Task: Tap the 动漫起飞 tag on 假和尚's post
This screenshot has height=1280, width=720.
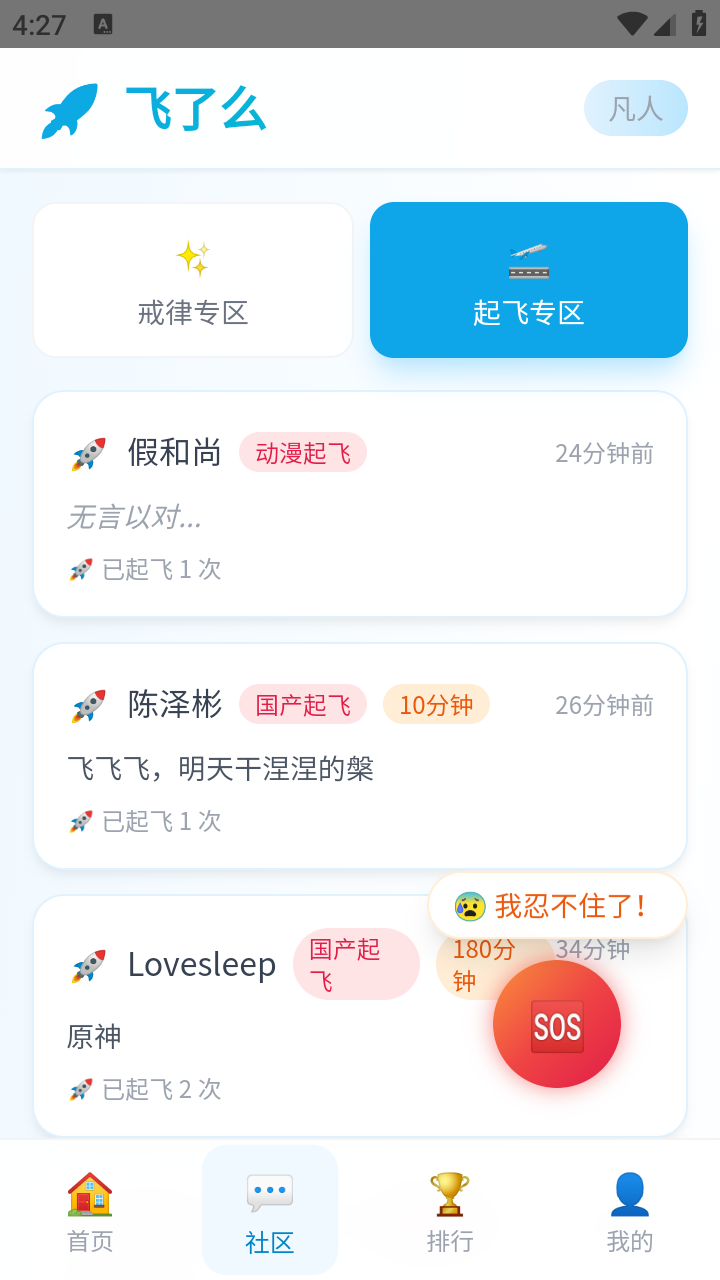Action: pos(303,452)
